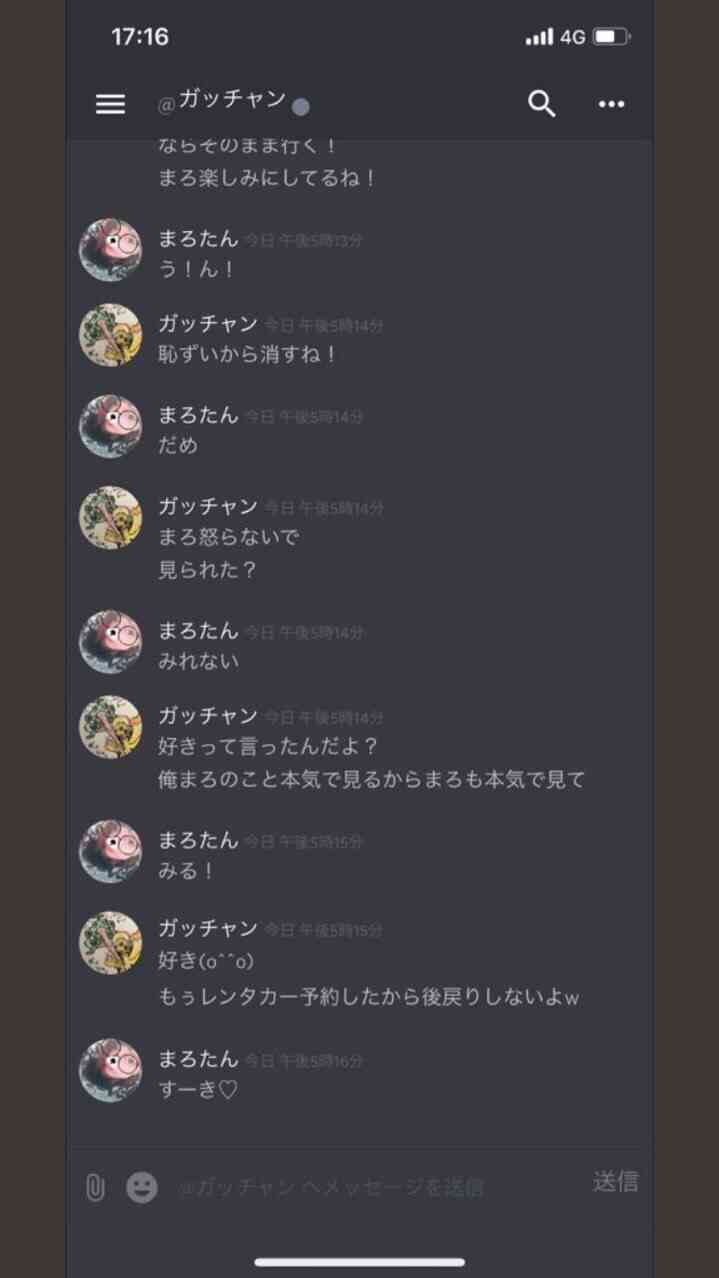Open ガッチャン's avatar beside 恥ずいから消すね！
Viewport: 719px width, 1278px height.
coord(110,335)
